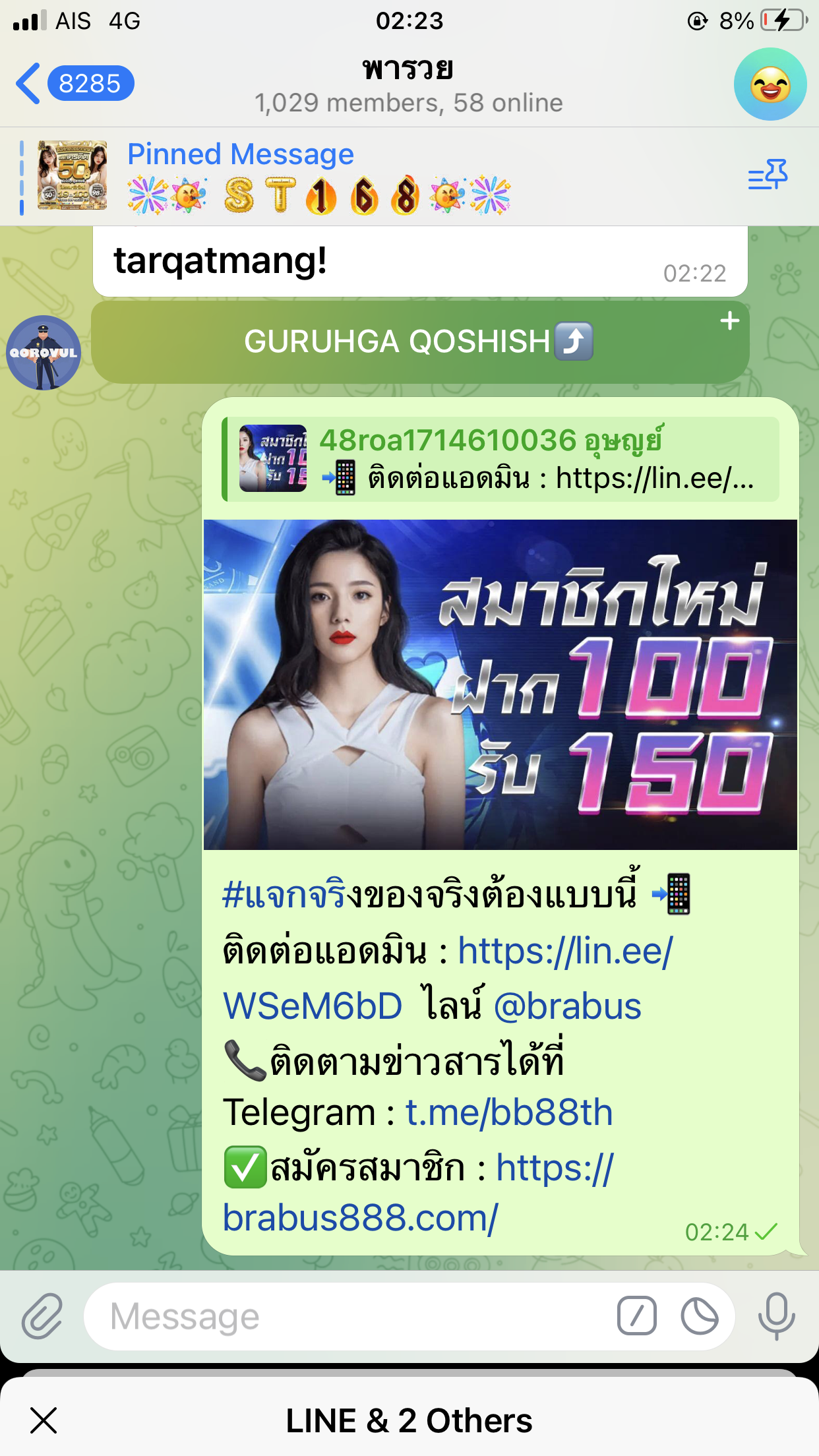Viewport: 819px width, 1456px height.
Task: Dismiss the LINE & 2 Others sheet
Action: coord(44,1420)
